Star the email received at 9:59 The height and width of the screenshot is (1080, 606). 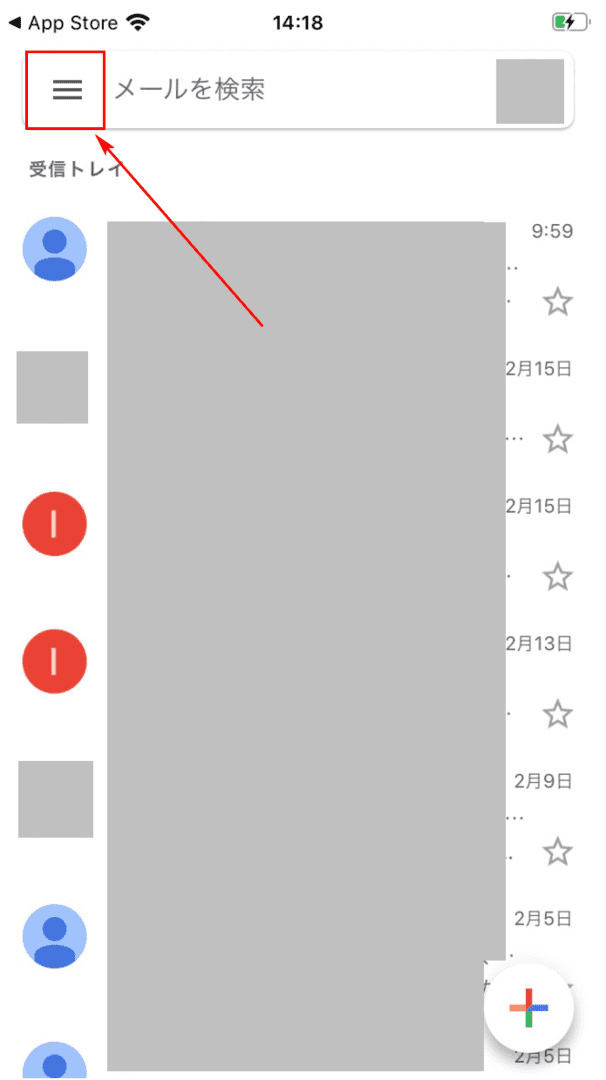click(557, 302)
